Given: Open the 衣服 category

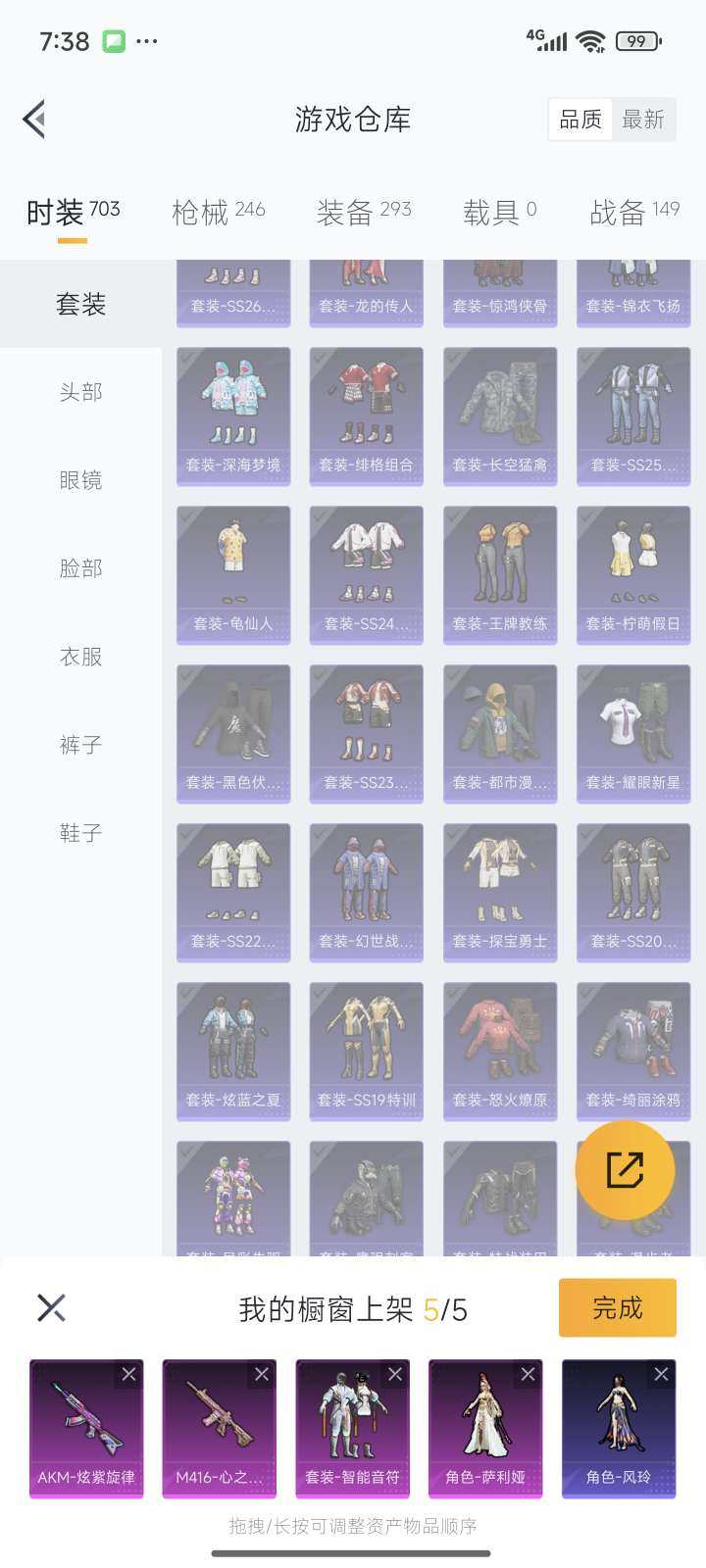Looking at the screenshot, I should point(80,657).
